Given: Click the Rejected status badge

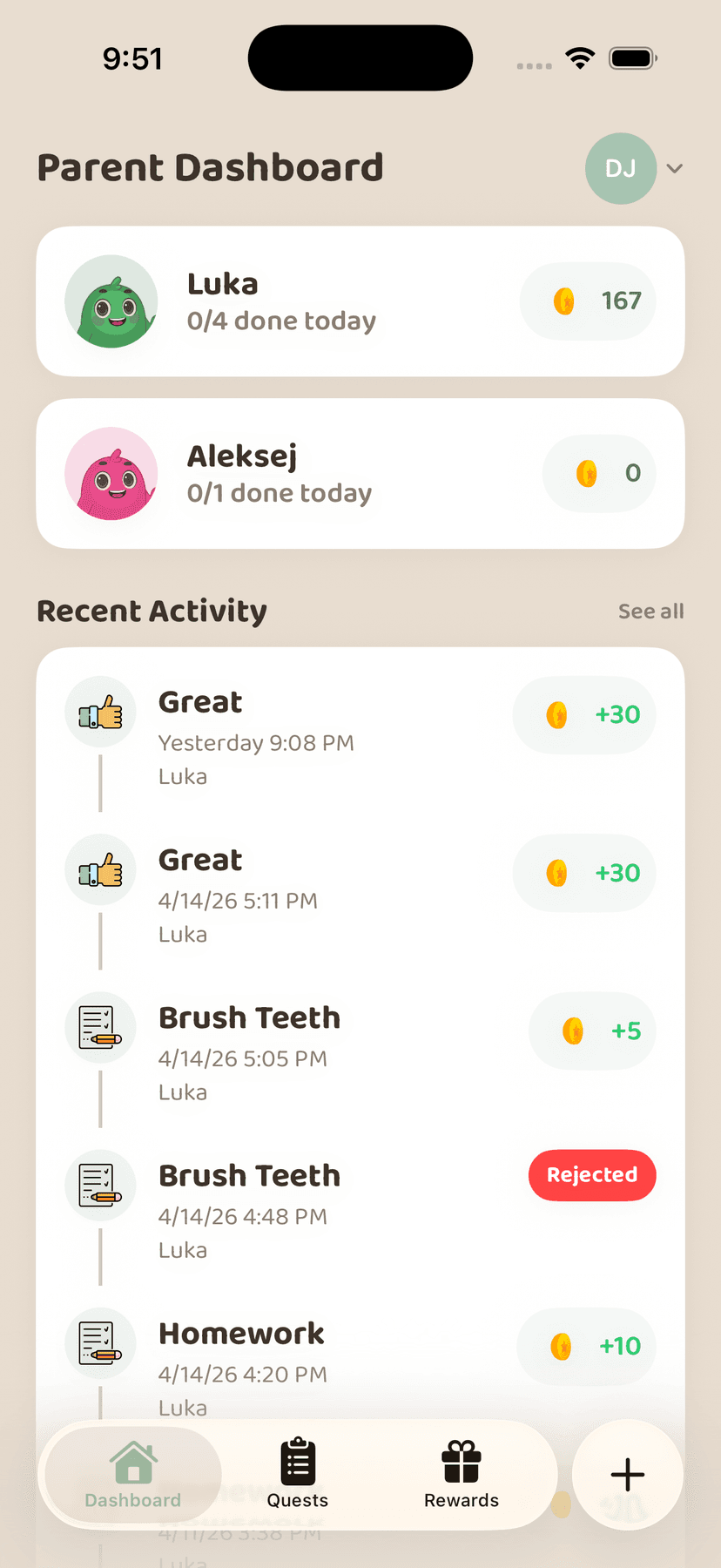Looking at the screenshot, I should coord(592,1175).
